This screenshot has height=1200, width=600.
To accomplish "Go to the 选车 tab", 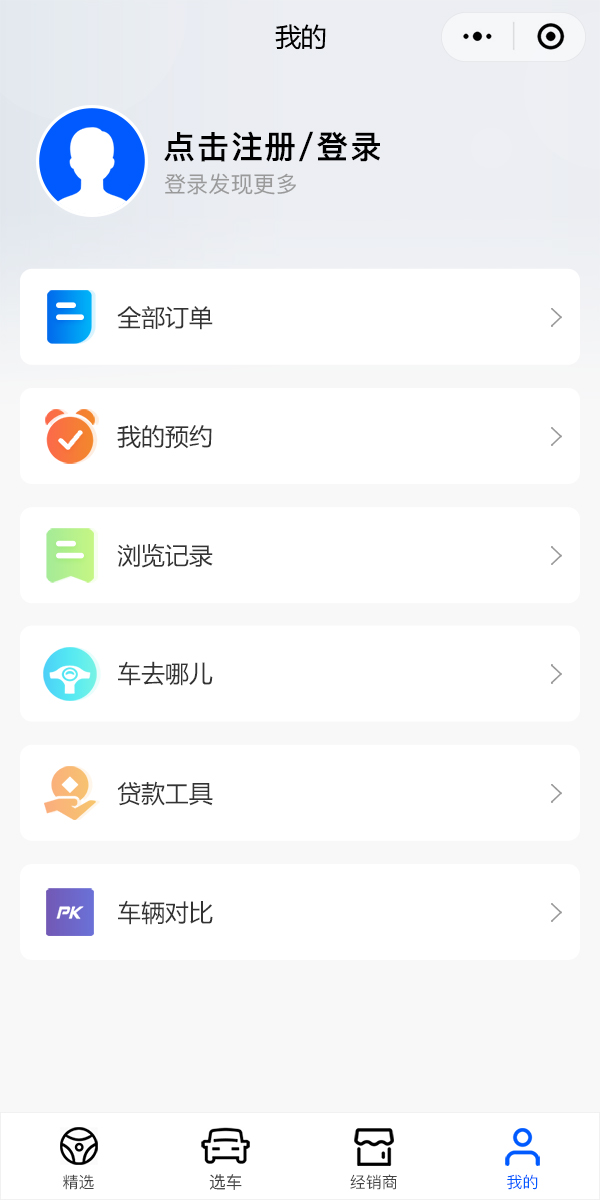I will coord(225,1158).
